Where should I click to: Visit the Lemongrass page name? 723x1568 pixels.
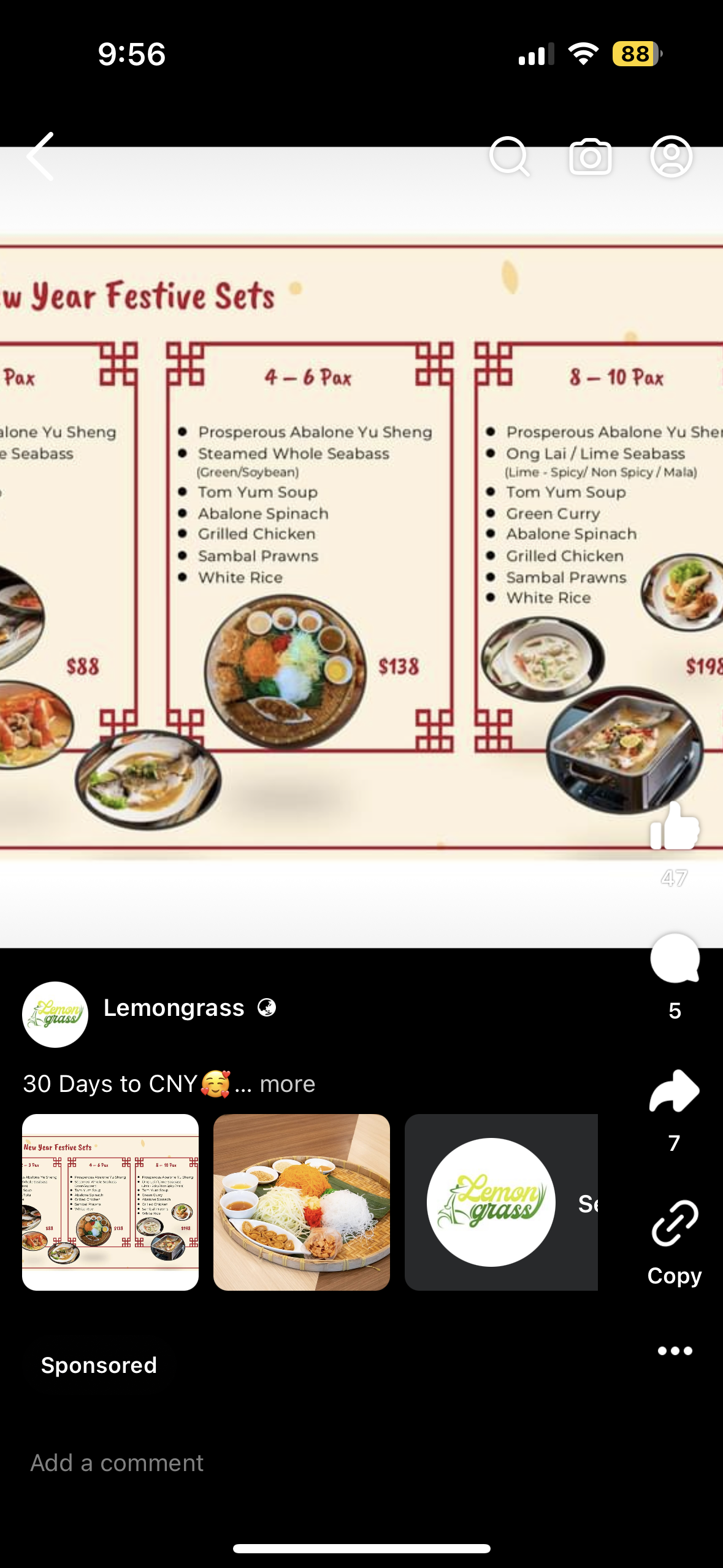pyautogui.click(x=174, y=1008)
